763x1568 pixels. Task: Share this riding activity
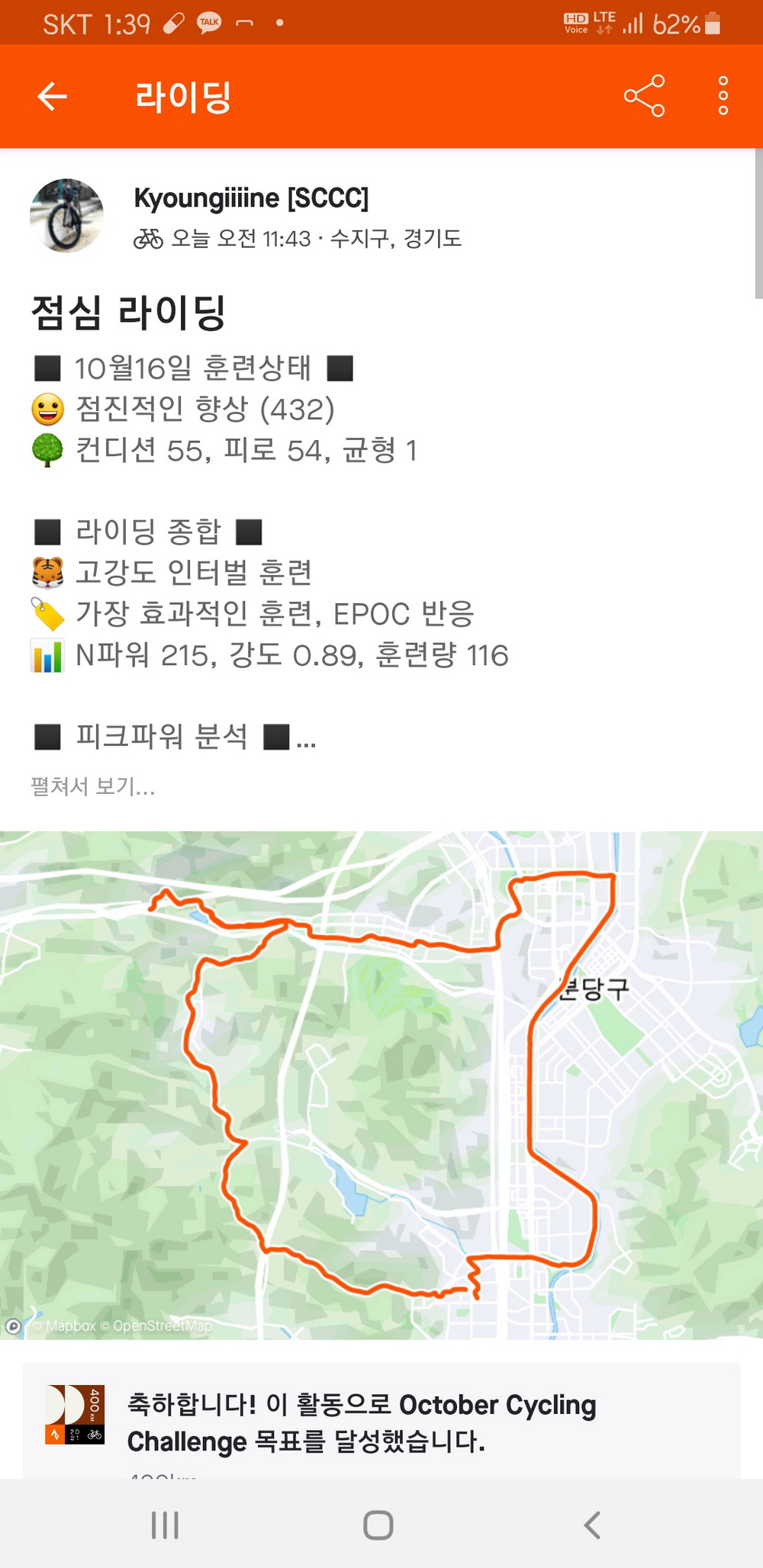(644, 96)
